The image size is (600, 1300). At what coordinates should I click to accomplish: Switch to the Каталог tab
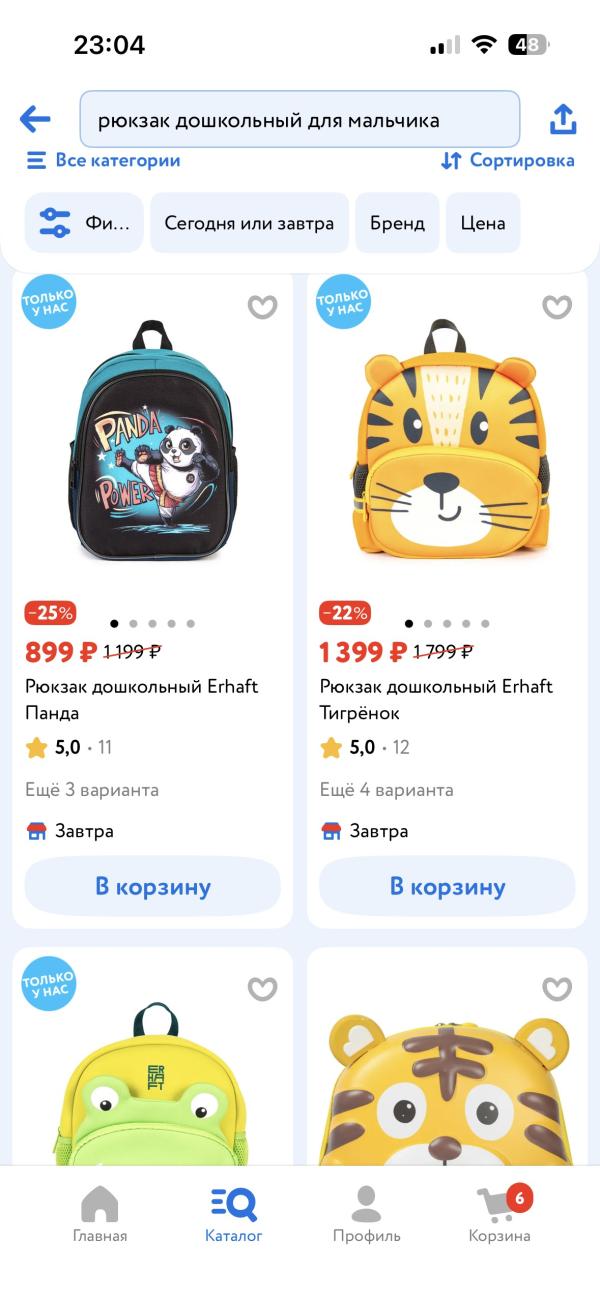click(233, 1214)
